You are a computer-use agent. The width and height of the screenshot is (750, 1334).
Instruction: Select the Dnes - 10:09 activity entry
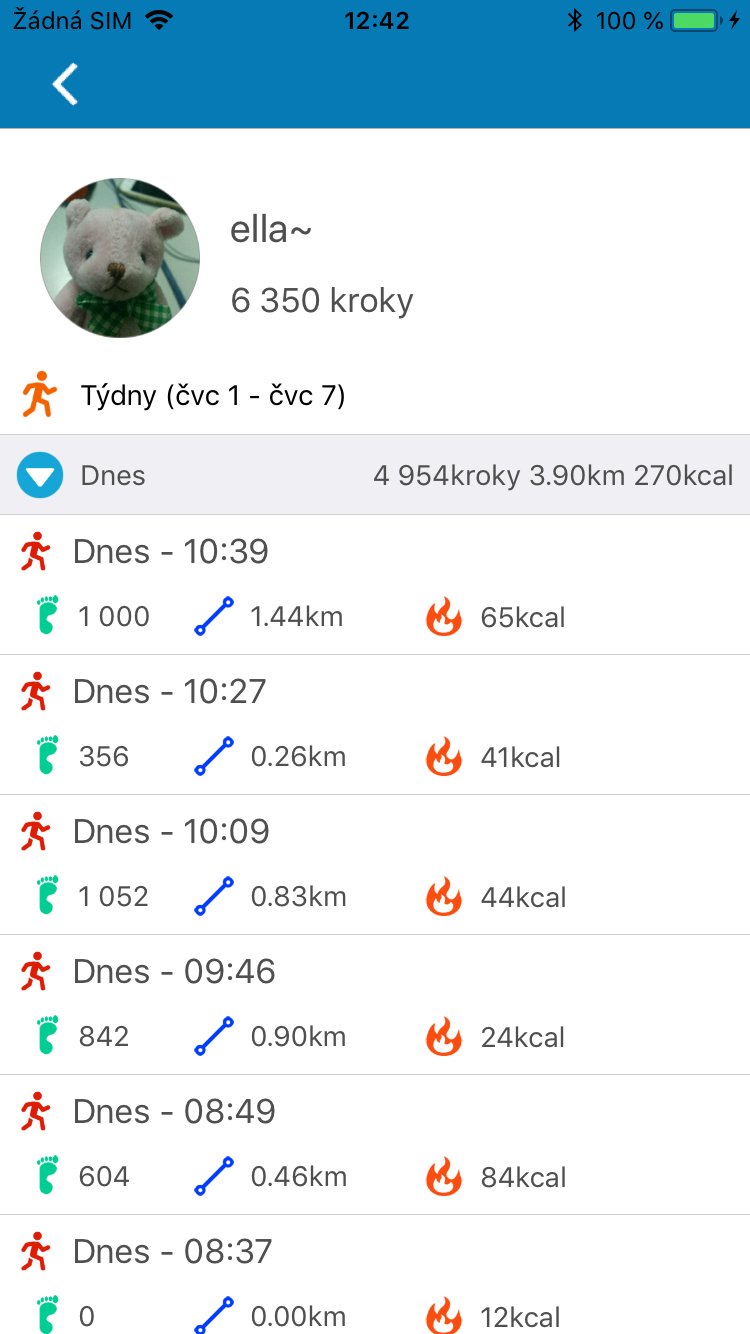pos(375,865)
